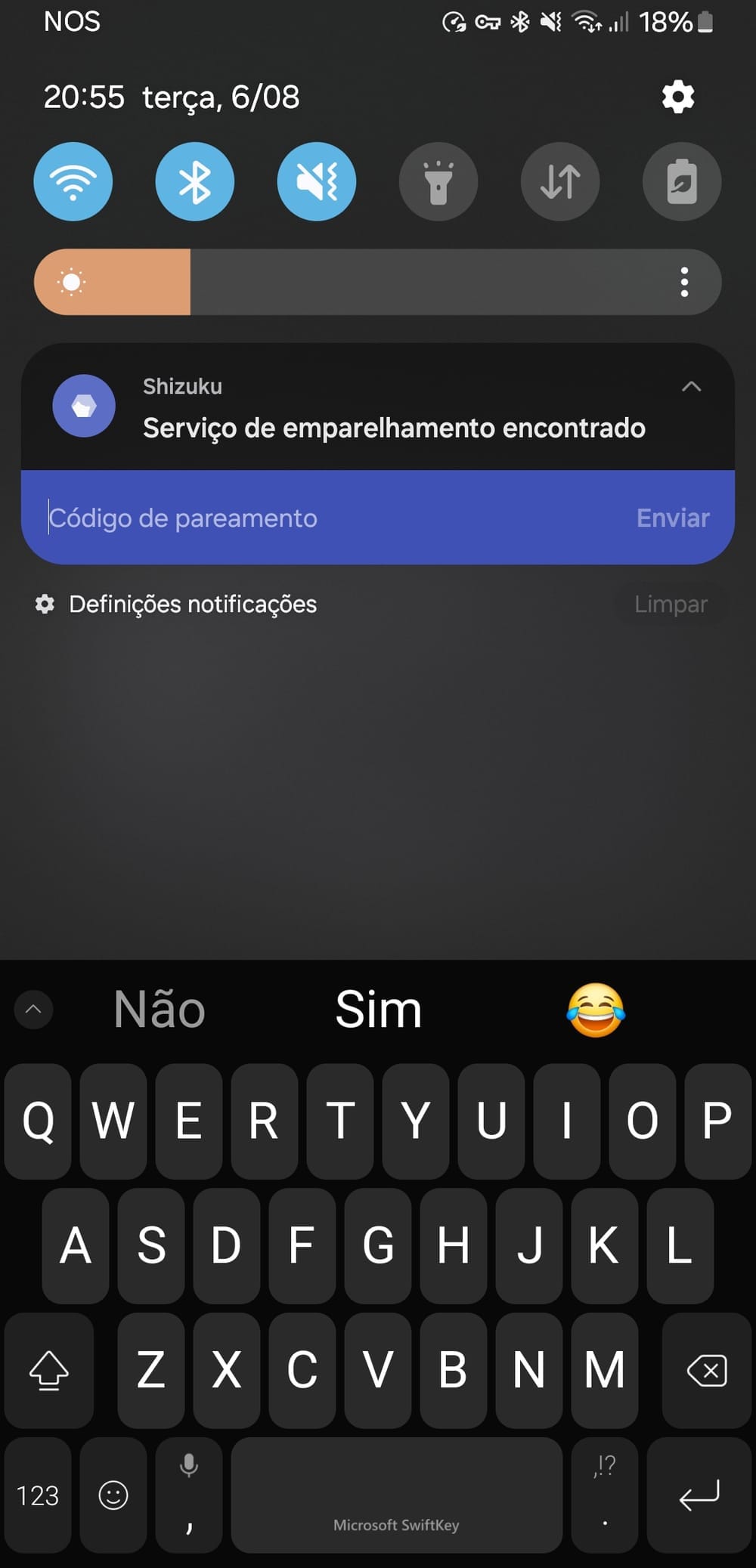This screenshot has width=756, height=1568.
Task: Choose the 'Sim' word suggestion
Action: [x=378, y=1010]
